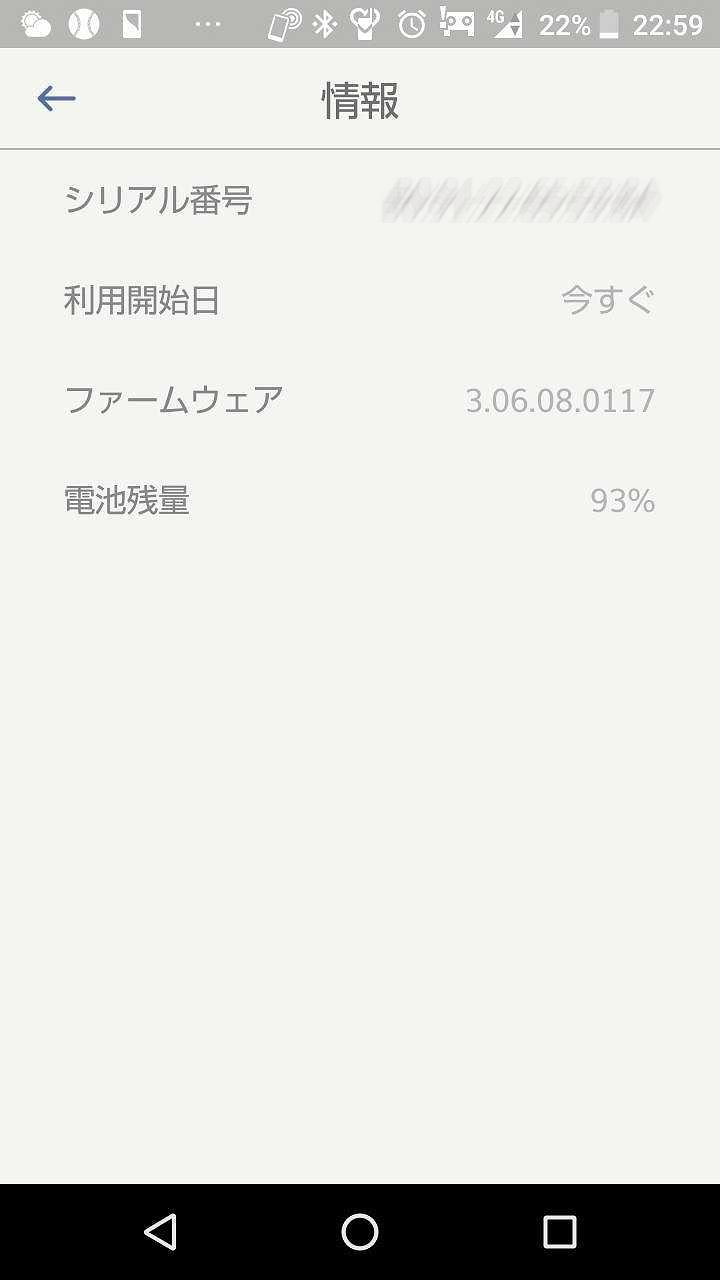Screen dimensions: 720x1280
Task: Tap the system home button
Action: click(x=360, y=1231)
